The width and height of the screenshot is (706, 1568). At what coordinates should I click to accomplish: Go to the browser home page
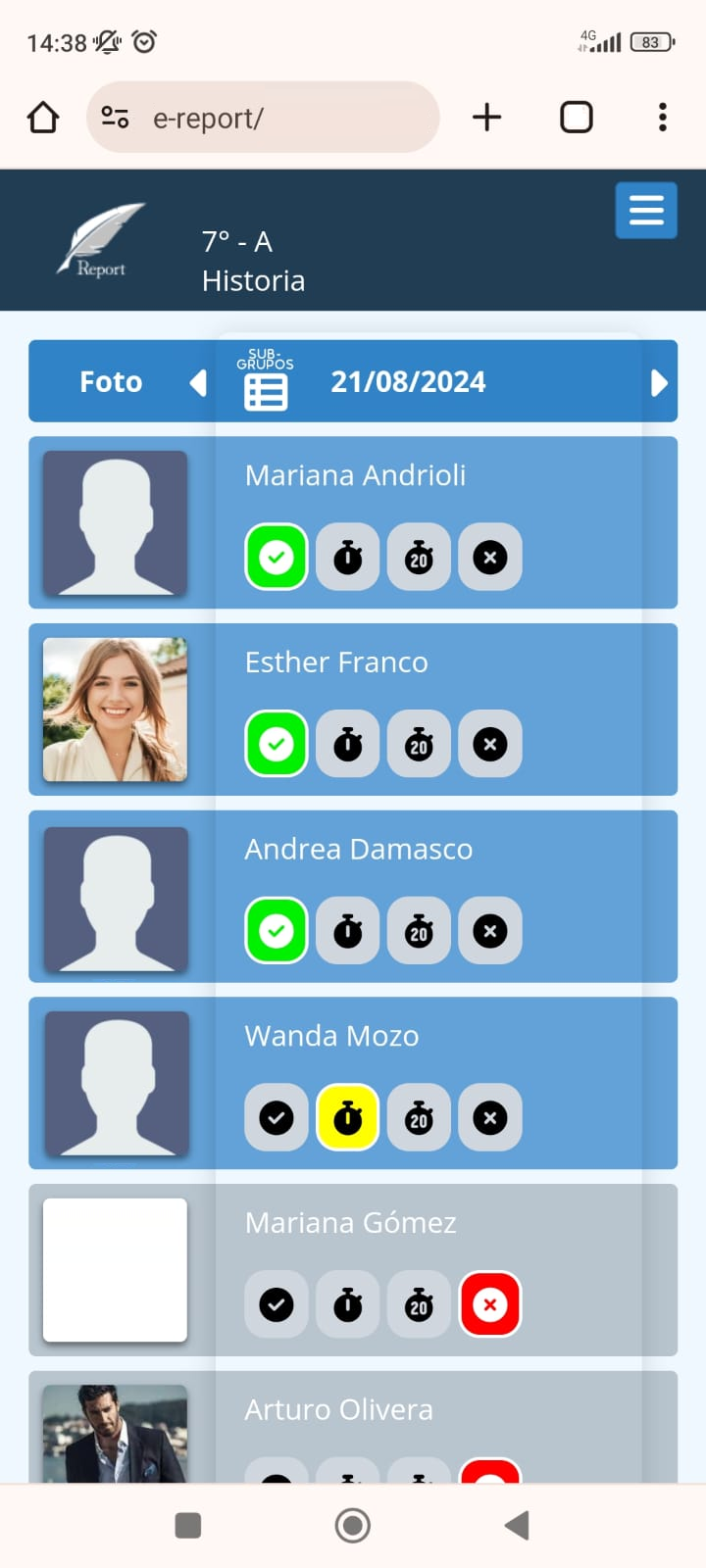[43, 118]
